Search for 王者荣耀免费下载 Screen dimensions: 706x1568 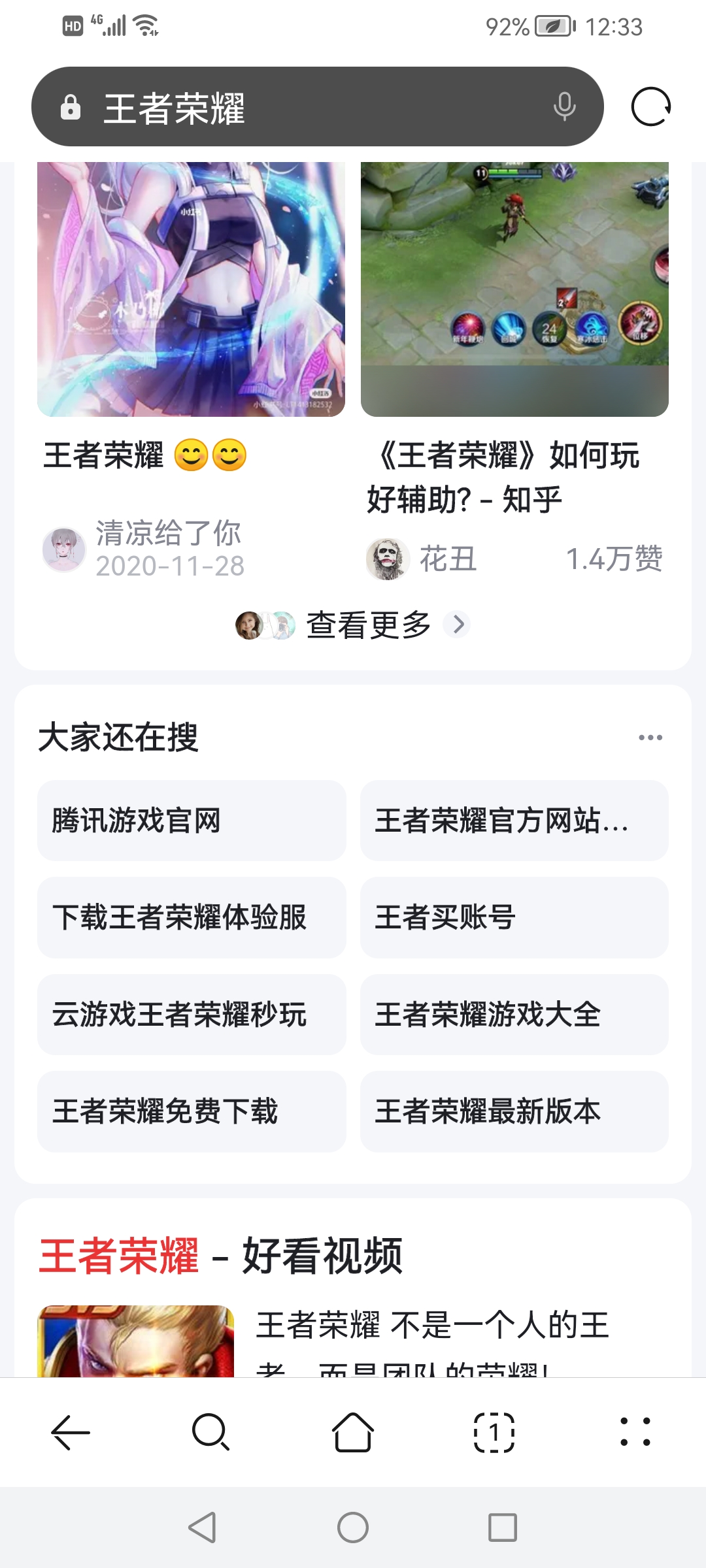click(191, 1111)
